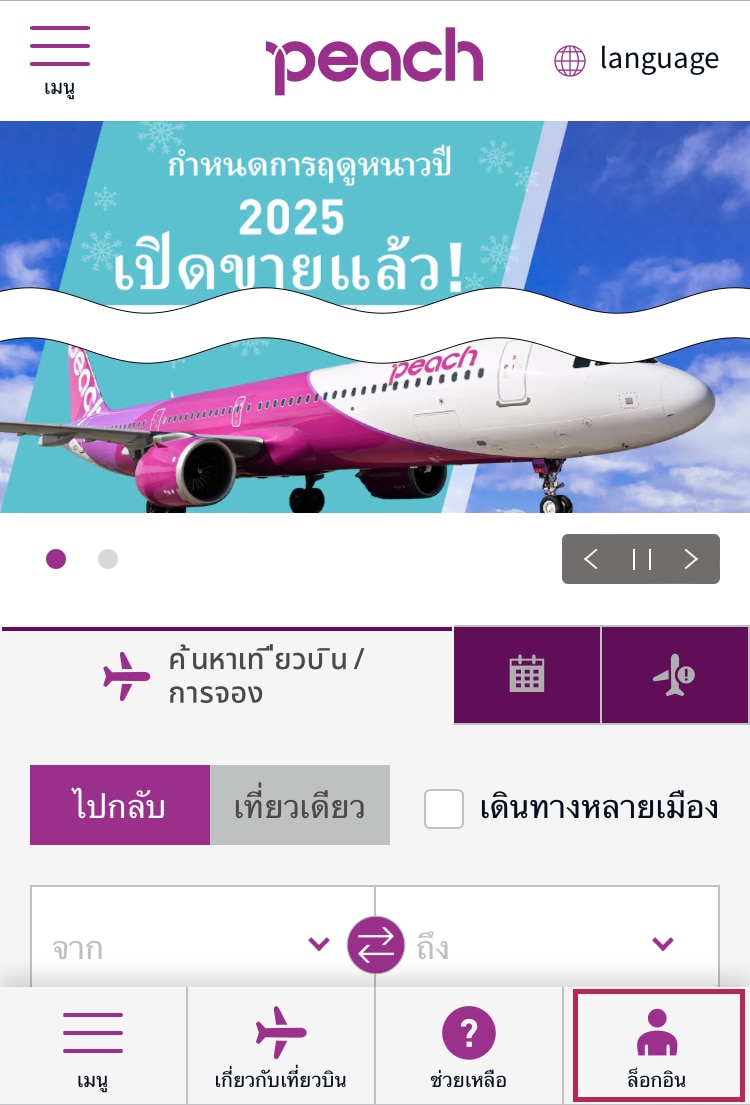The image size is (750, 1105).
Task: Choose ไปกลับ round trip option
Action: click(x=120, y=805)
